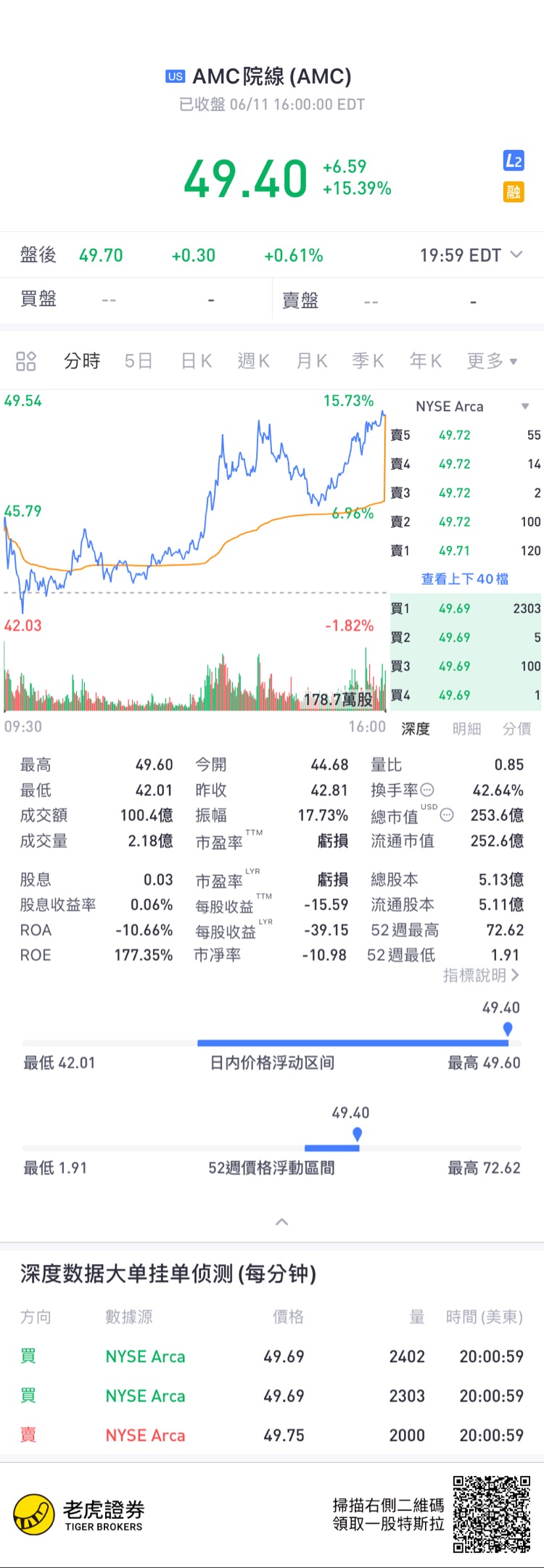Switch to the 5日 chart tab
The image size is (544, 1568).
tap(138, 361)
